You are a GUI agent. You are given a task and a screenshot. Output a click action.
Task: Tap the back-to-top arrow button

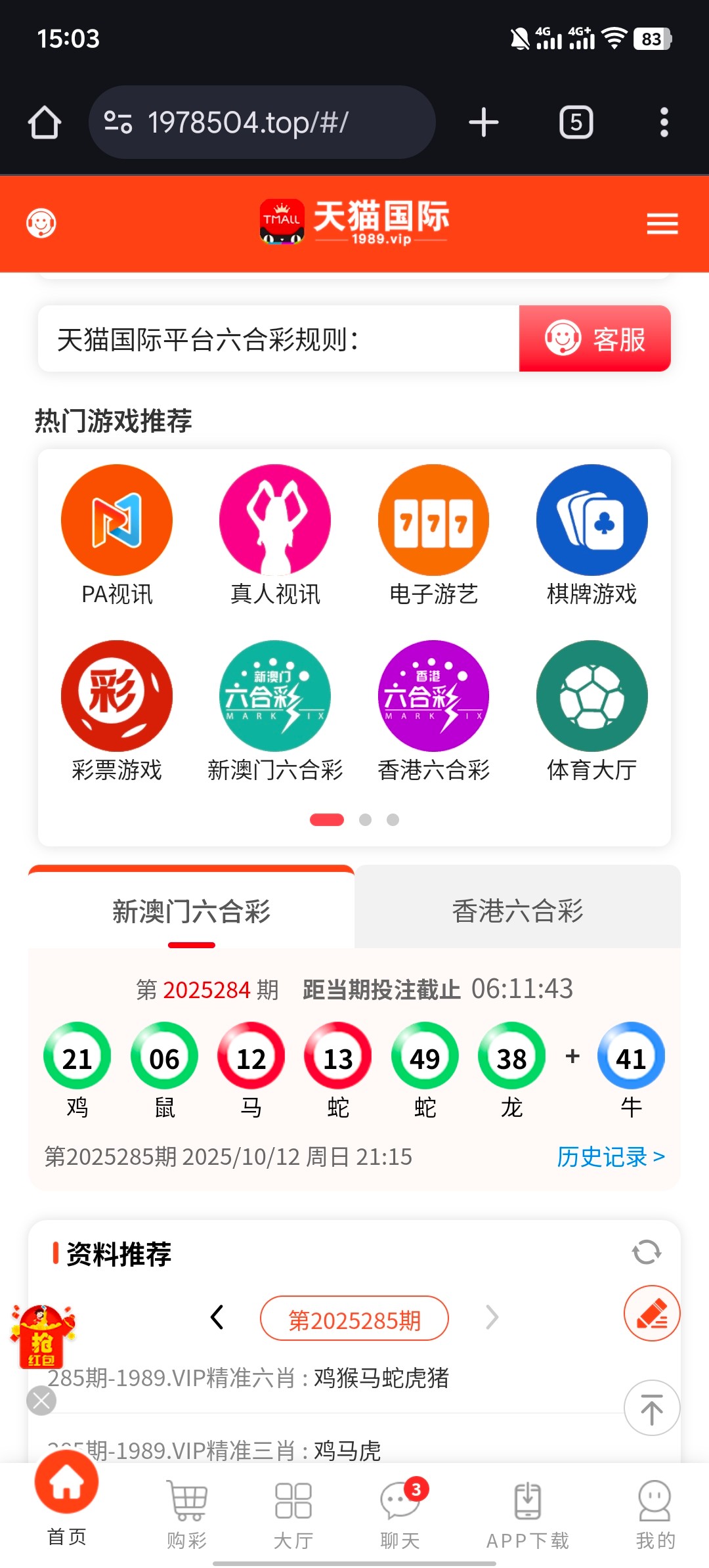(651, 1408)
